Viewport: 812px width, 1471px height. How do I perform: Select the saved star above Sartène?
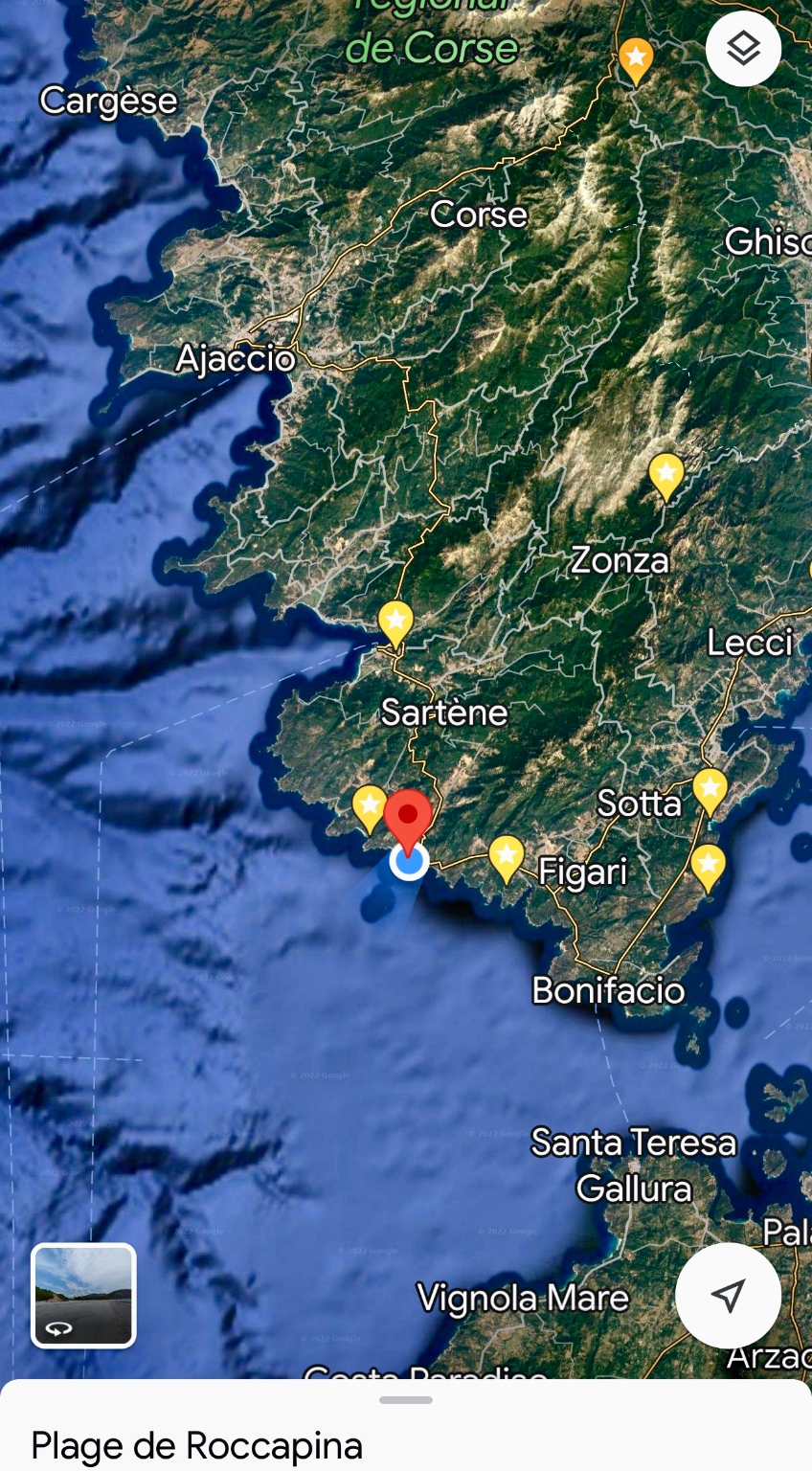(395, 621)
